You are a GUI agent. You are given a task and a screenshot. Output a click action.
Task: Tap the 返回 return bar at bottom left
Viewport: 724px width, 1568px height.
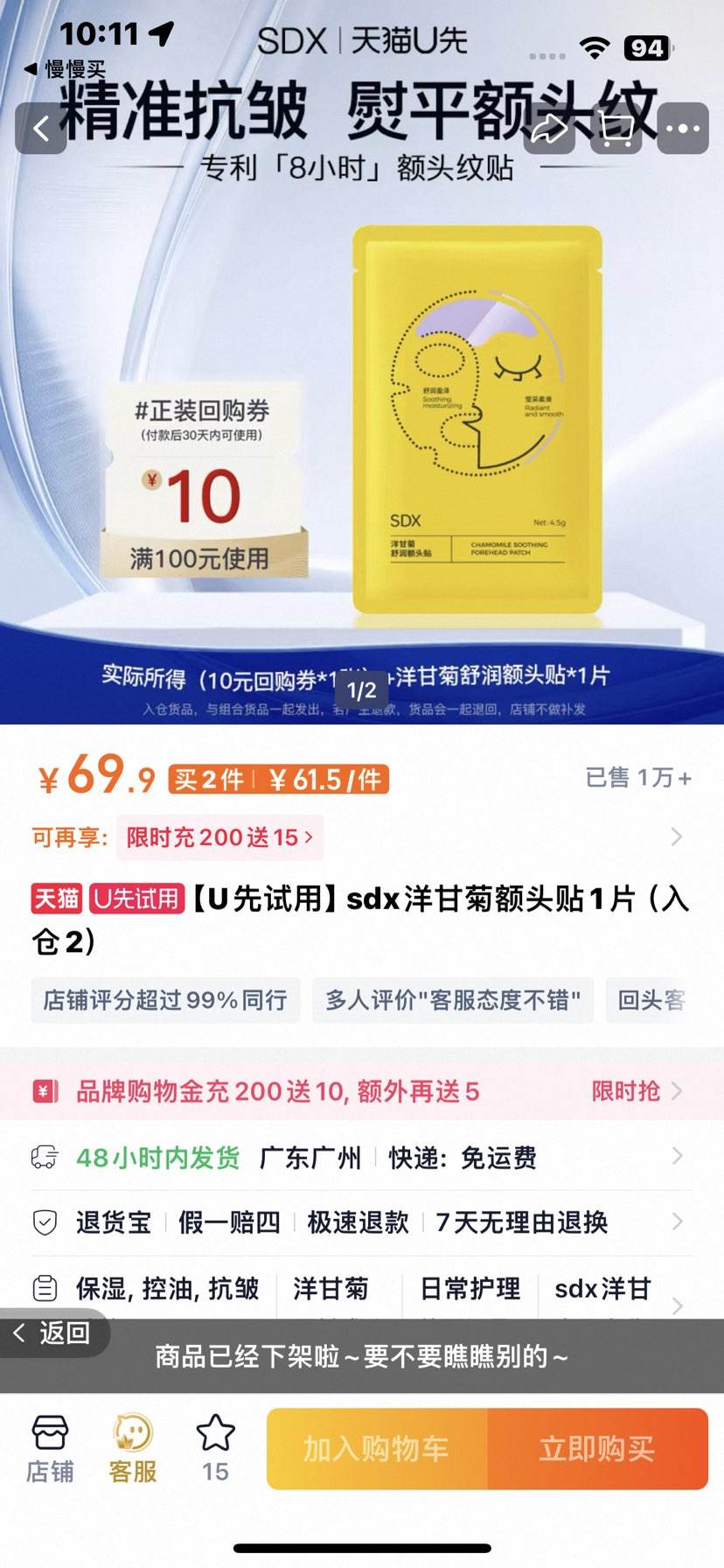52,1333
